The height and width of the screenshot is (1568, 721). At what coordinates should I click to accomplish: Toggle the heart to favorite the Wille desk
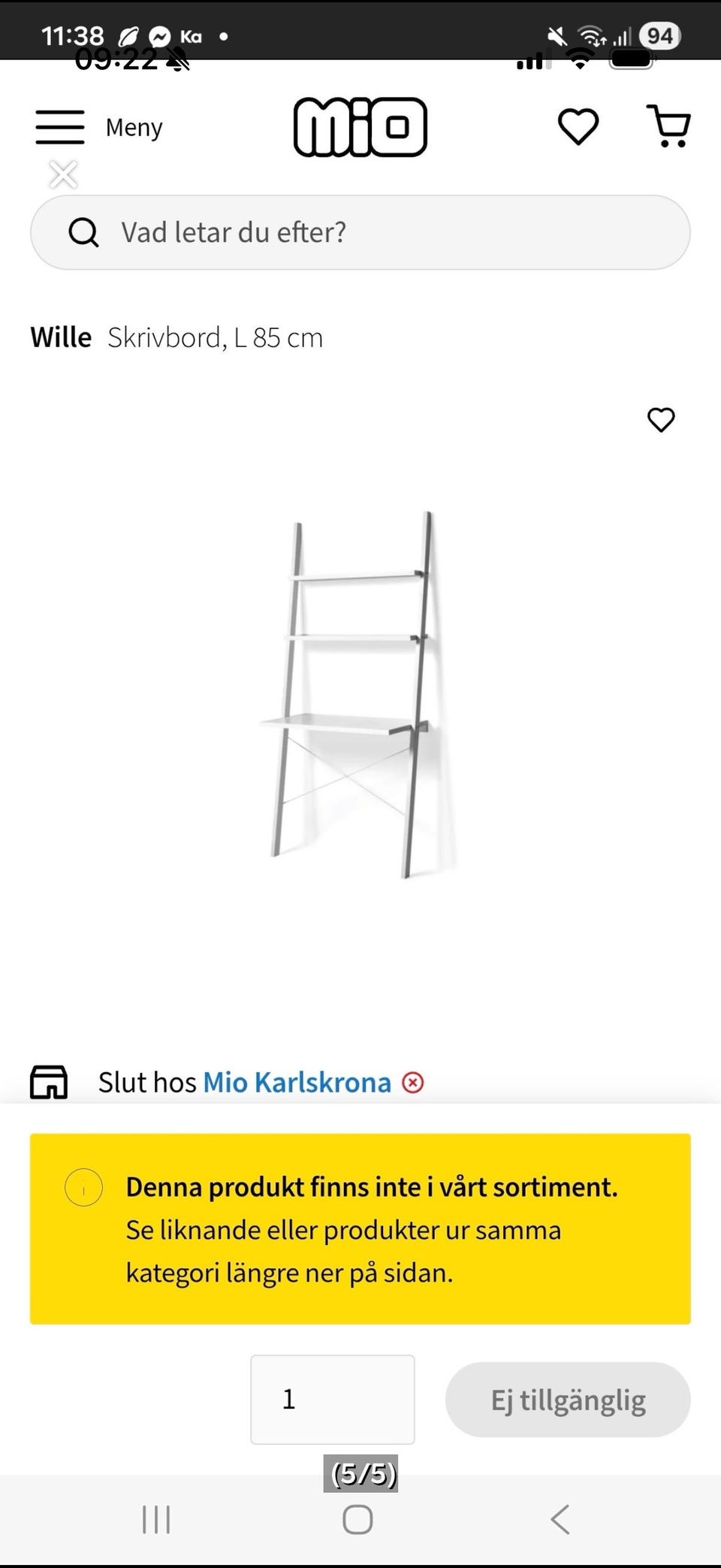click(662, 421)
